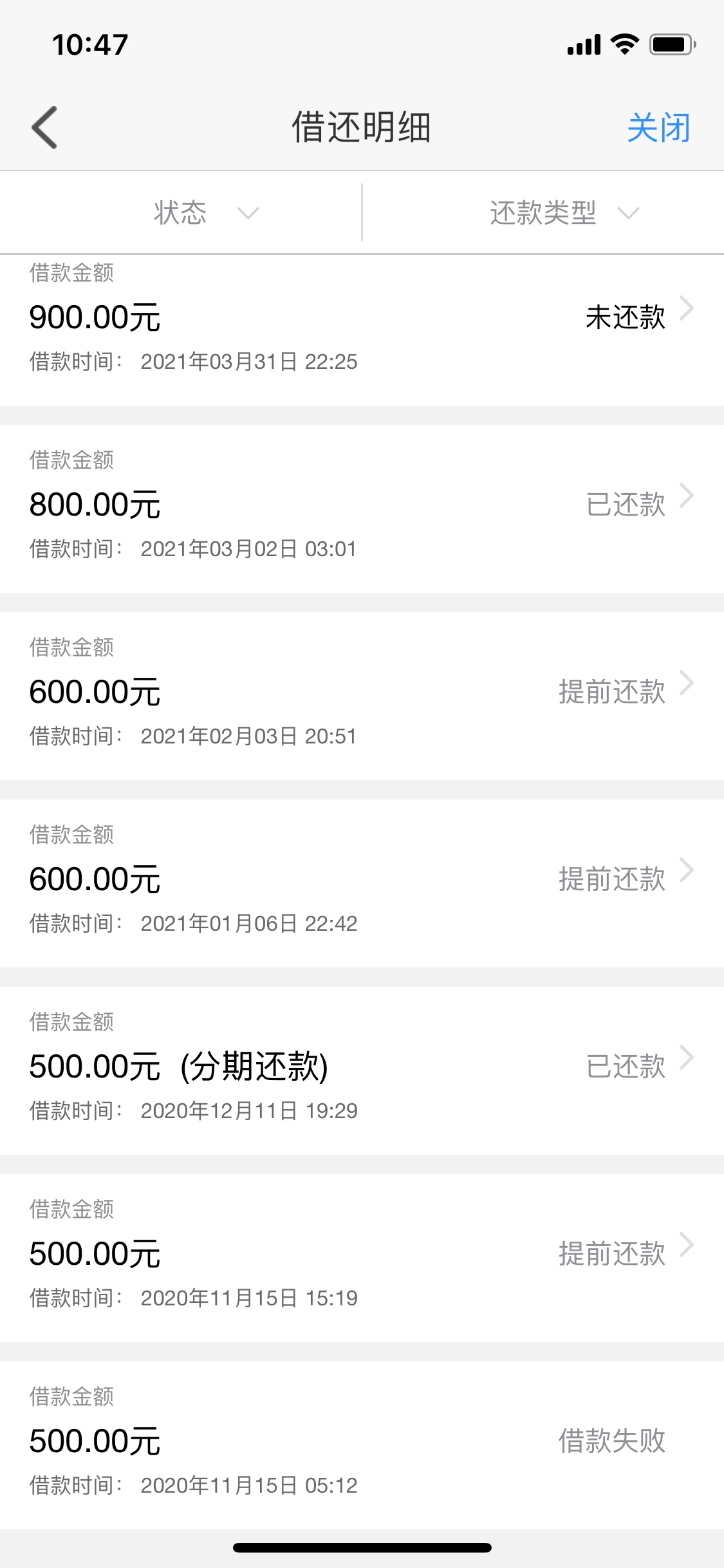Open the 500.00元 loan from 2020年11月15日 15:19
Image resolution: width=724 pixels, height=1568 pixels.
(x=362, y=1258)
